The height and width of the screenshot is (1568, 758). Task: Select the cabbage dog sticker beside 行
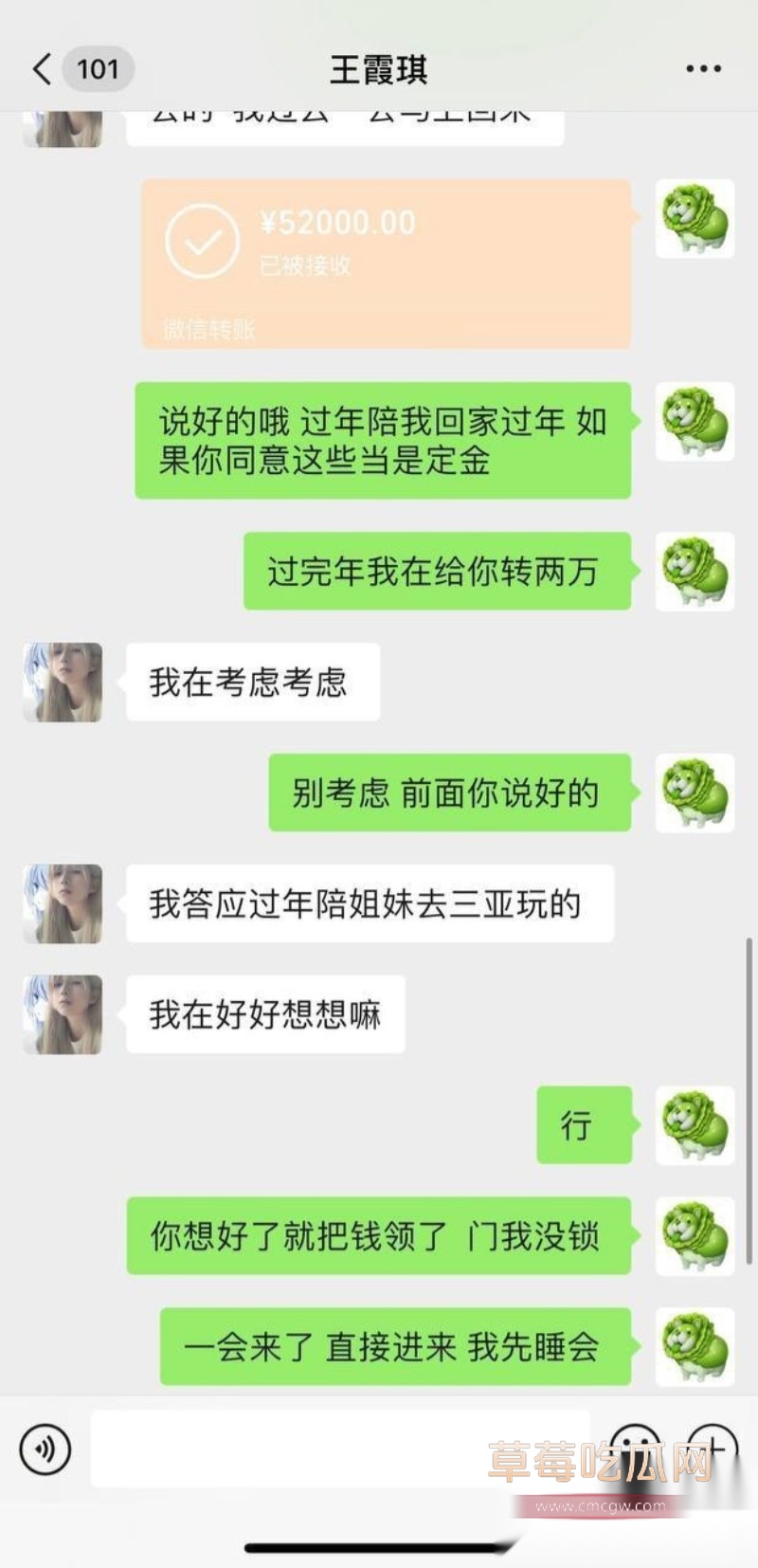pyautogui.click(x=695, y=1127)
